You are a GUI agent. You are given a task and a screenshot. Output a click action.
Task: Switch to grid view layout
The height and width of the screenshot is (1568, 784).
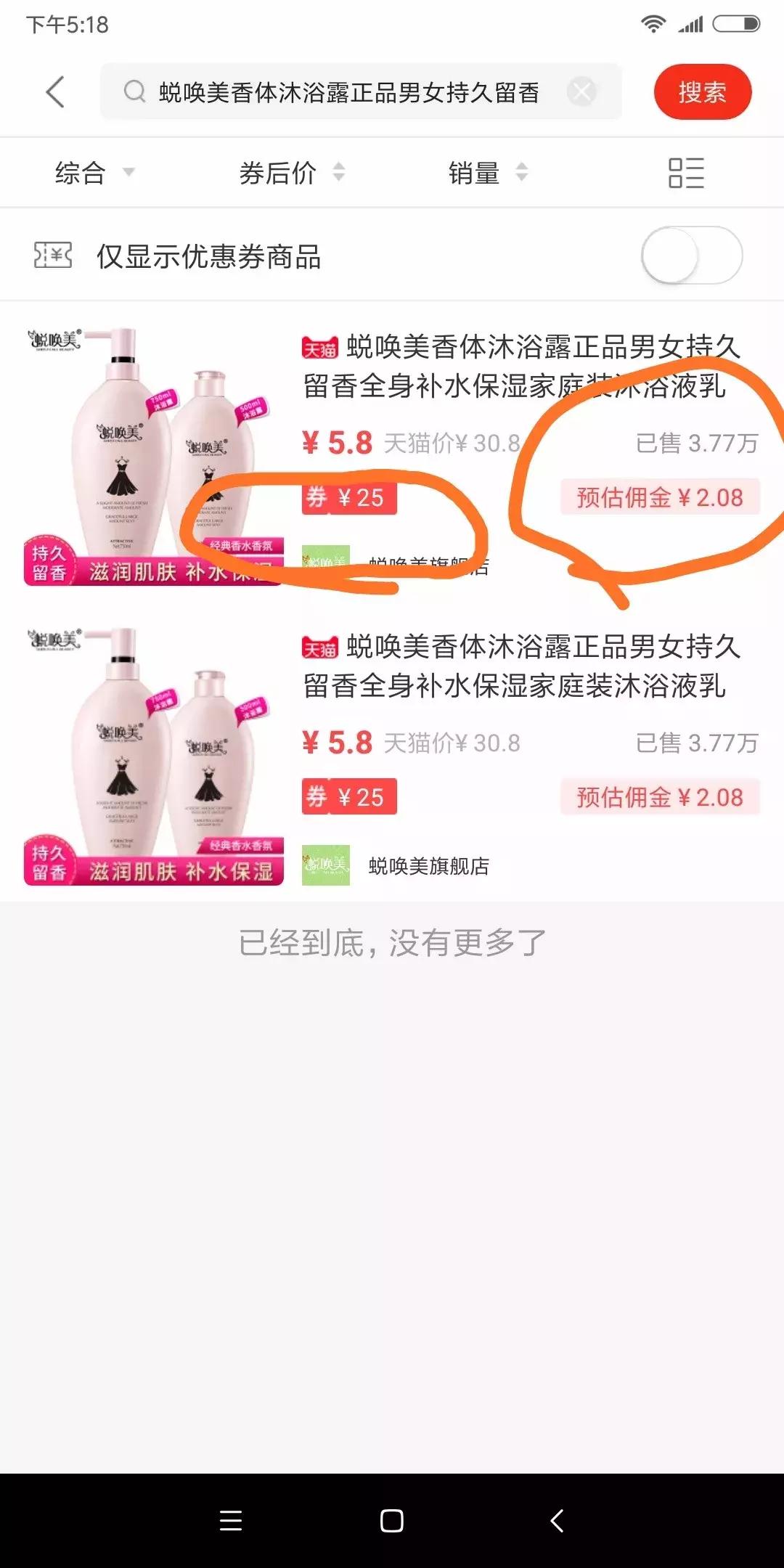[685, 173]
